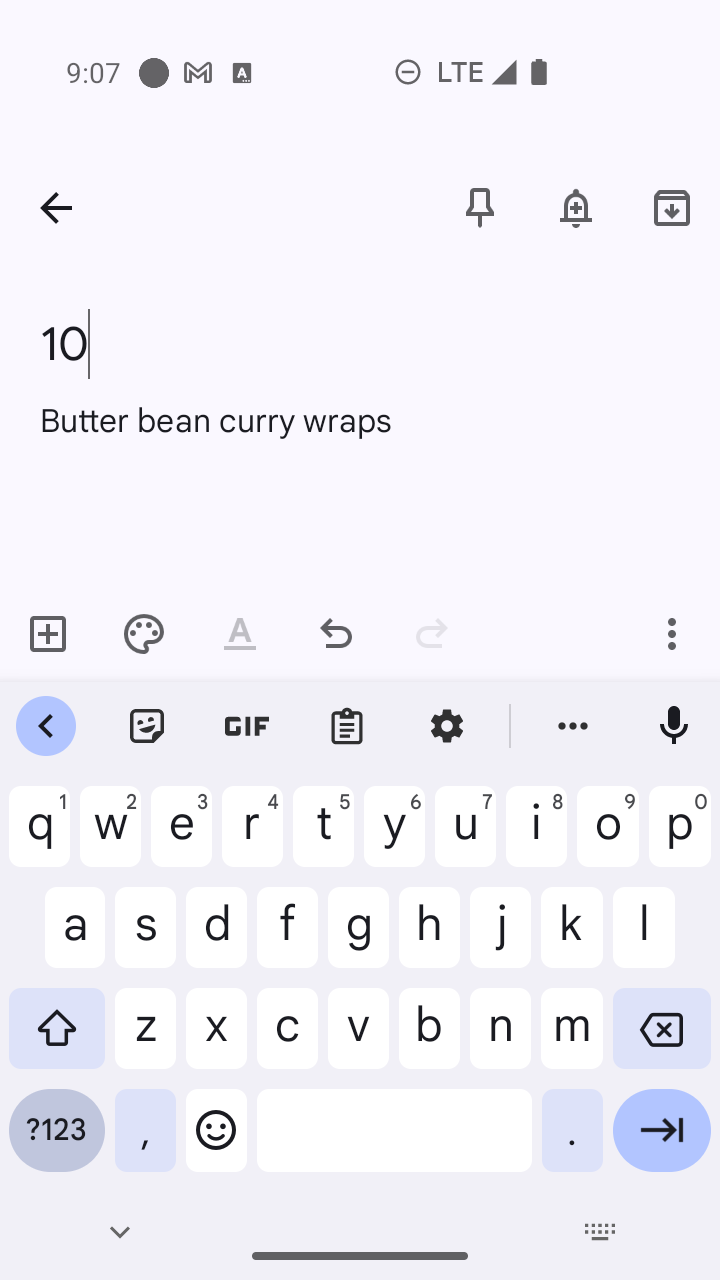Edit the Butter bean curry wraps text

[x=216, y=421]
